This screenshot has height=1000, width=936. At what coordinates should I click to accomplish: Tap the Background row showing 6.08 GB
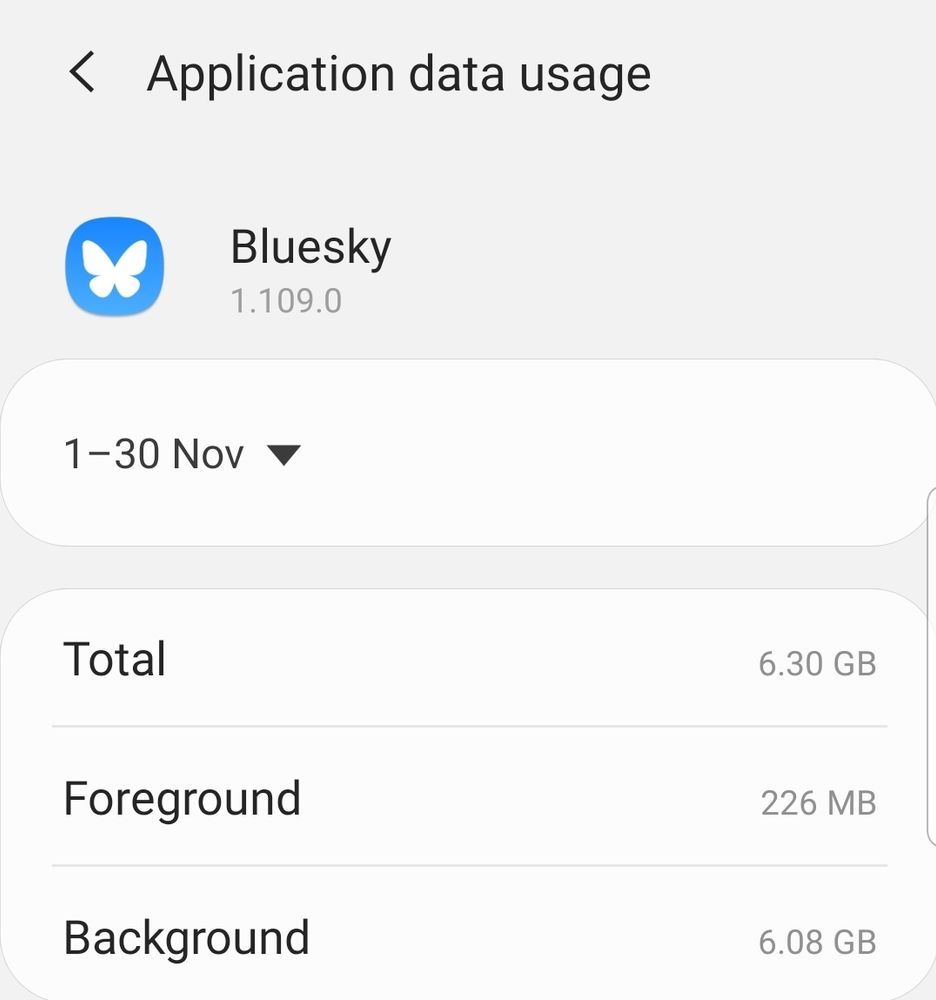(468, 937)
